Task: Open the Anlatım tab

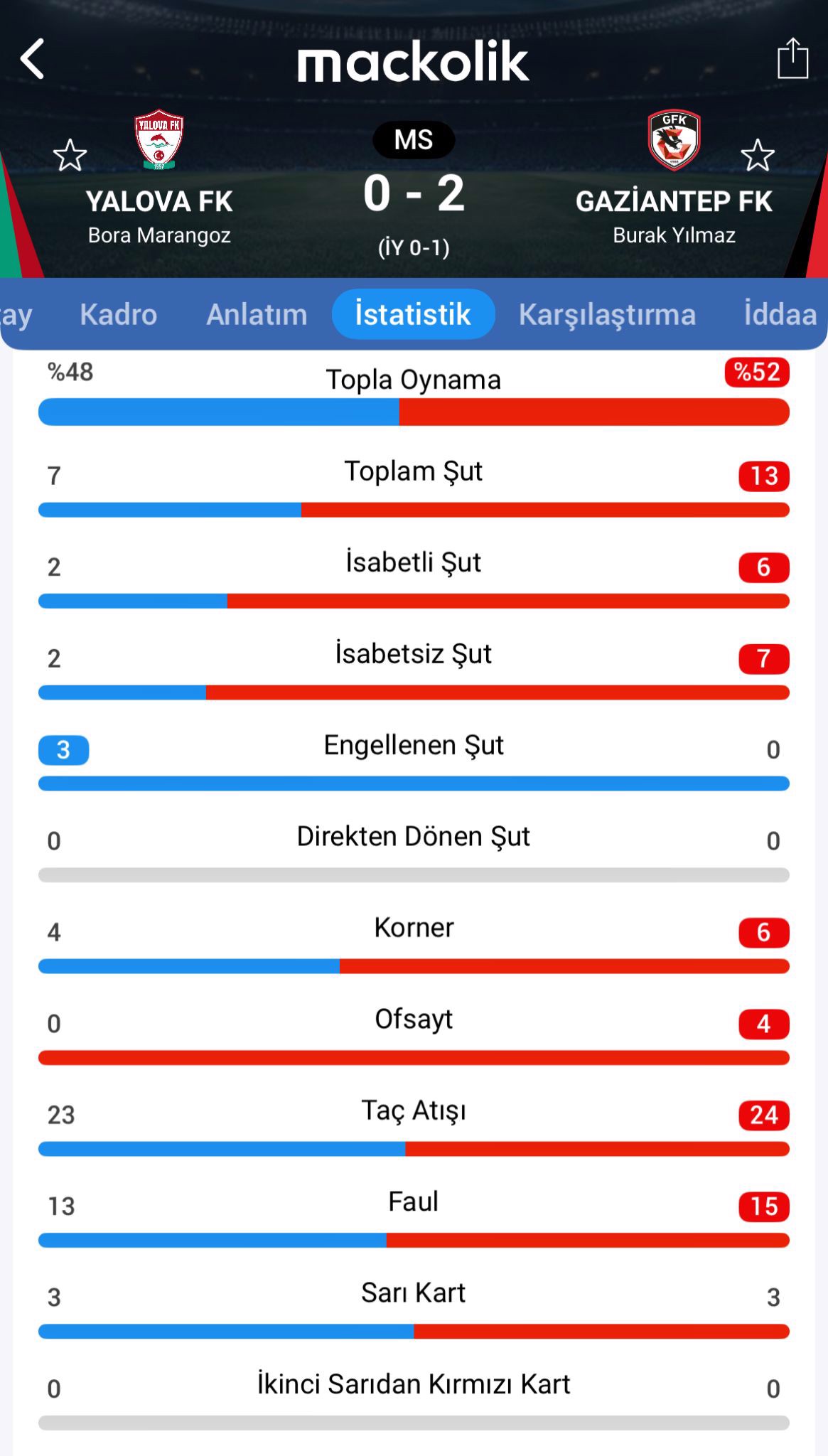Action: pos(257,314)
